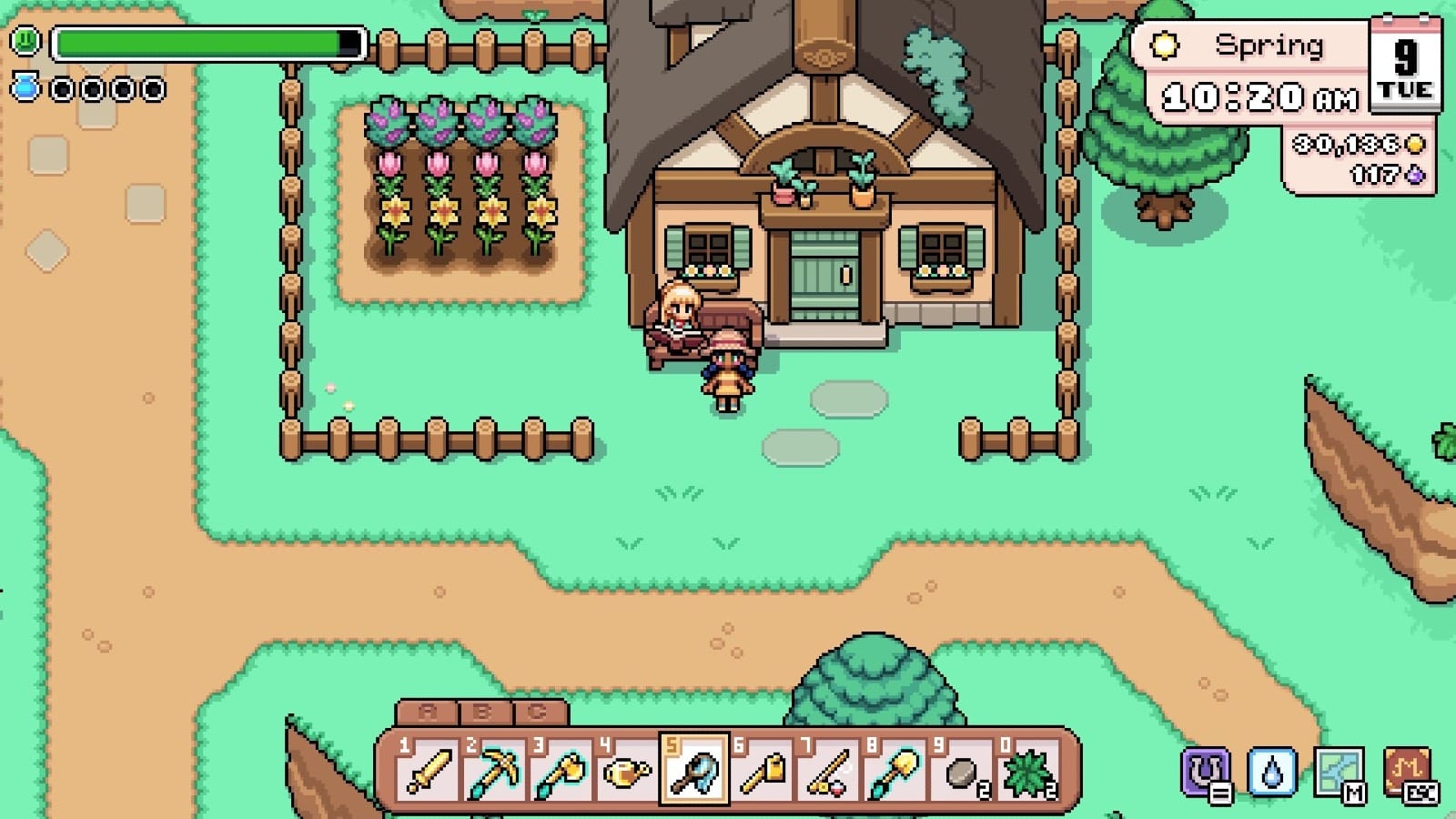The height and width of the screenshot is (819, 1456).
Task: Tap the blue water drop icon
Action: tap(1271, 773)
